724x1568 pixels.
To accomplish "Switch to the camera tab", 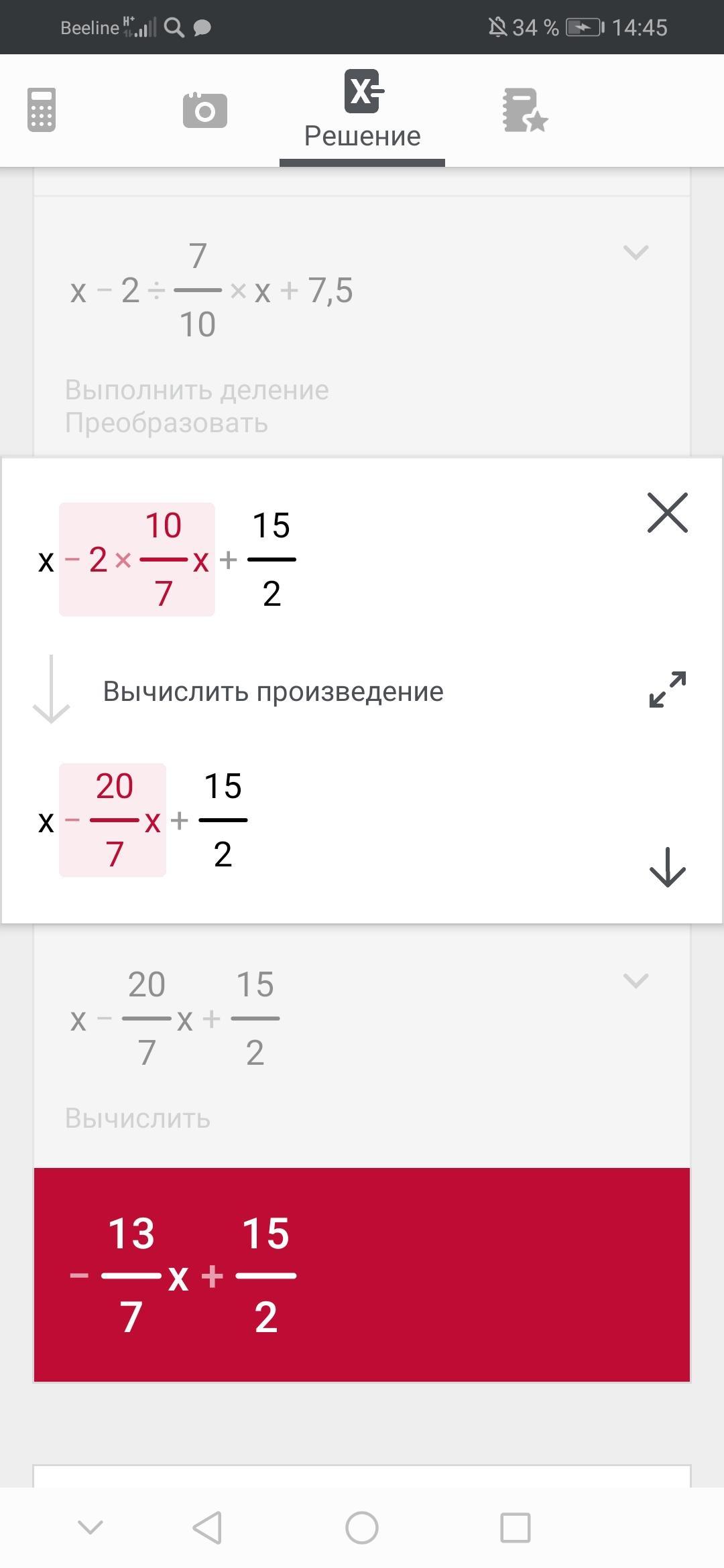I will pos(205,110).
